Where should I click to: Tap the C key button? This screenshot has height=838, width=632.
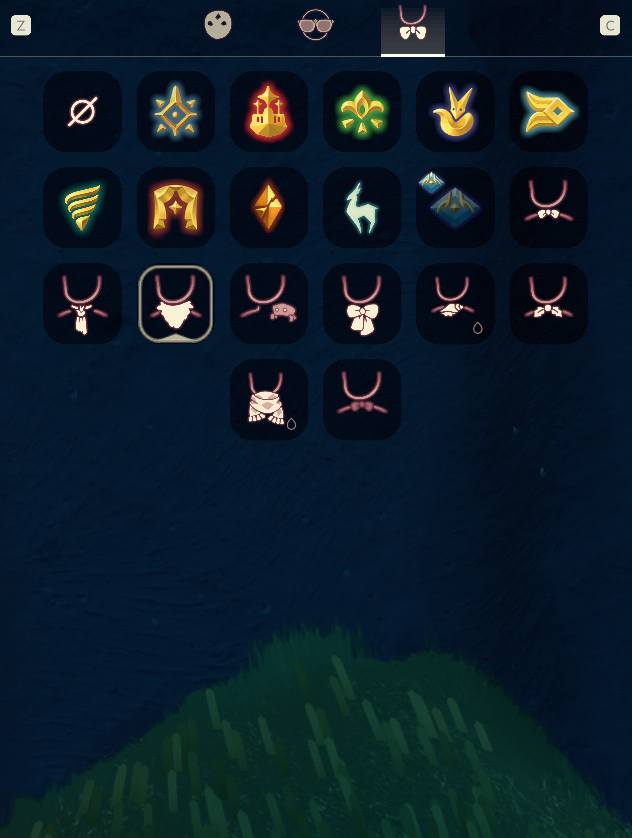(x=610, y=25)
